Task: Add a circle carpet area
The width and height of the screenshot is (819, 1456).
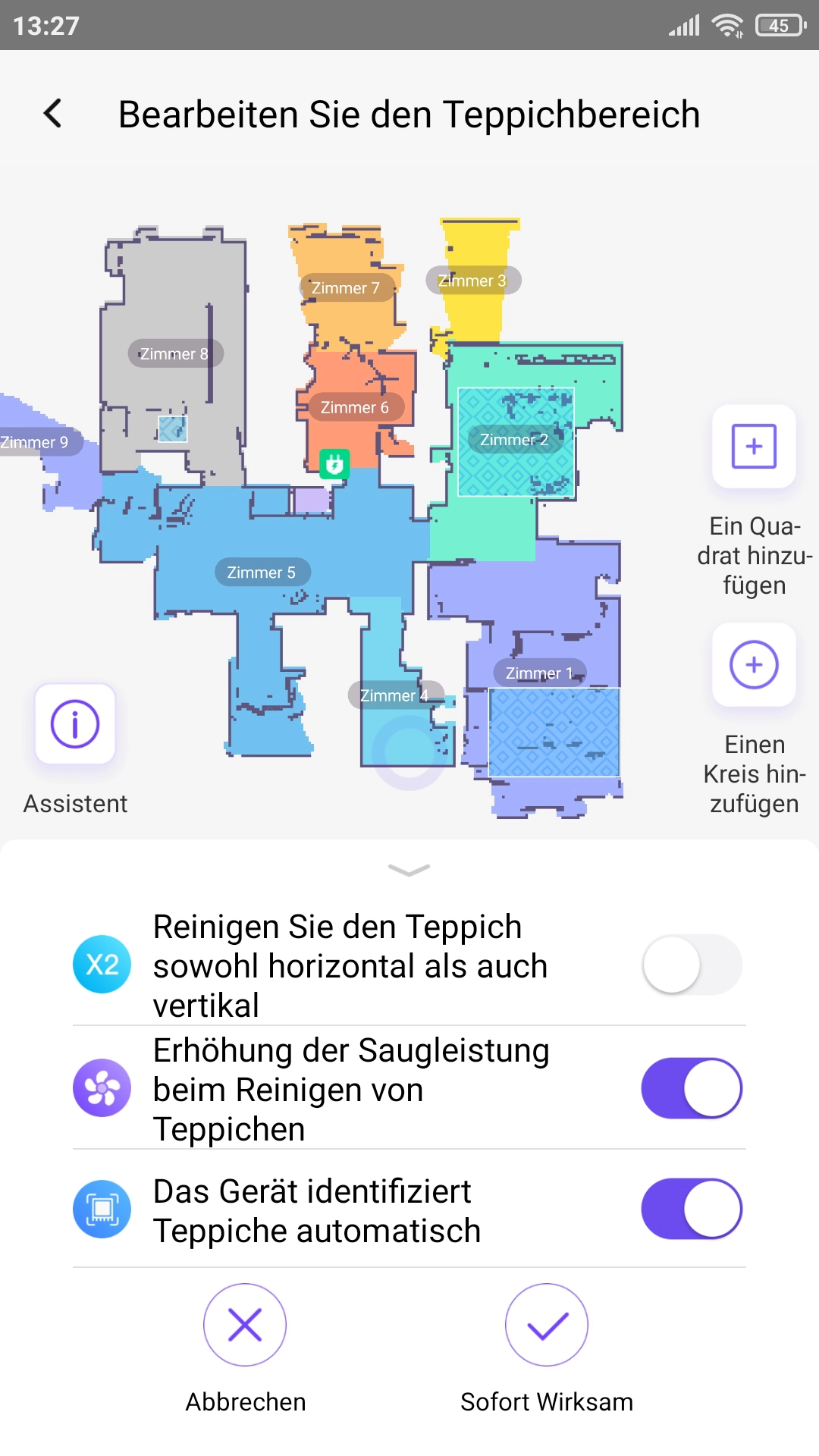Action: tap(754, 664)
